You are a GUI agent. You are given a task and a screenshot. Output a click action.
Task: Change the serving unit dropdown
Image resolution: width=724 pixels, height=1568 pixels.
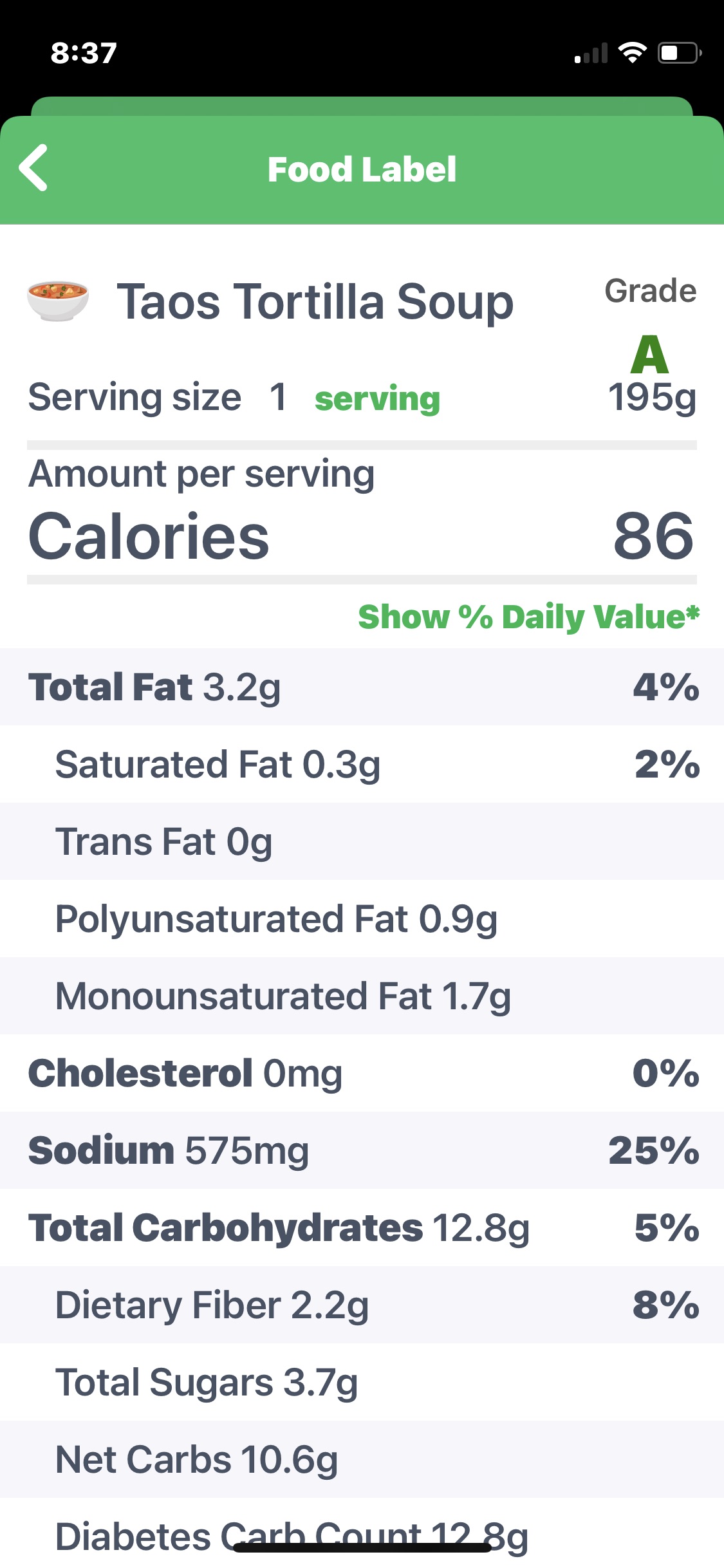377,398
